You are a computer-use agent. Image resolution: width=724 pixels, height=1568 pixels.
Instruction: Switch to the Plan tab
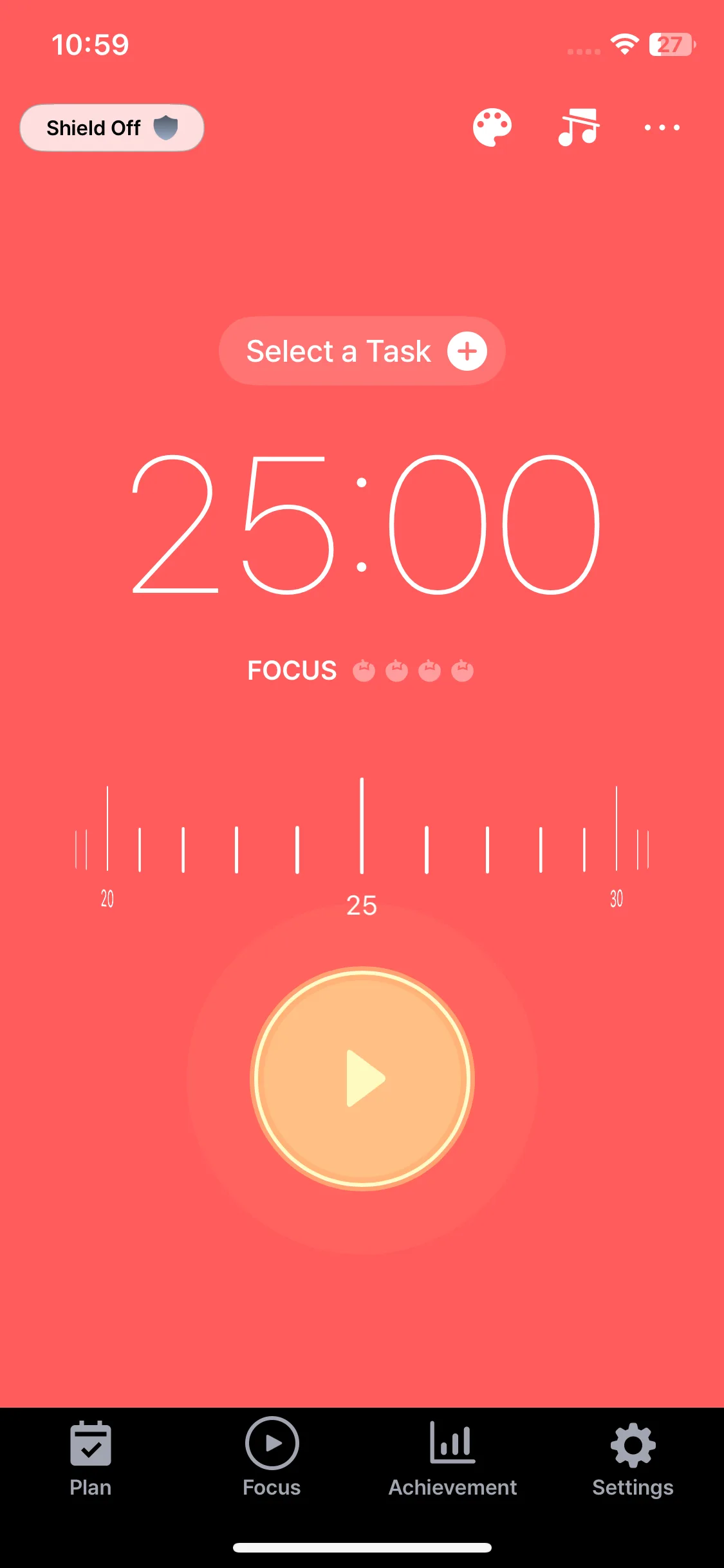pyautogui.click(x=91, y=1460)
